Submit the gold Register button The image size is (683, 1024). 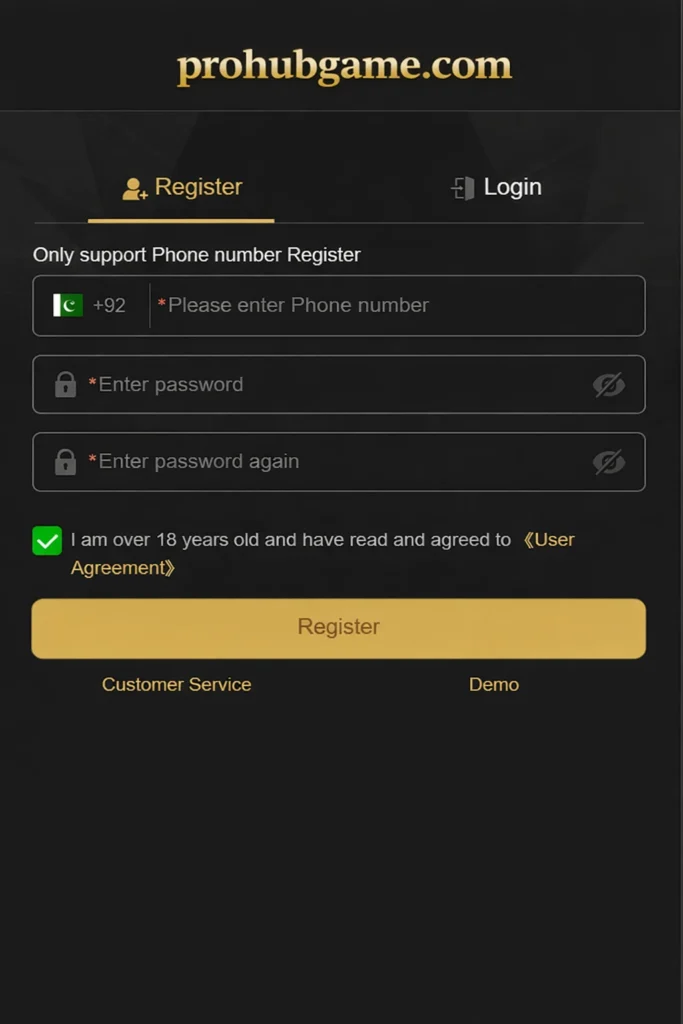(x=339, y=628)
